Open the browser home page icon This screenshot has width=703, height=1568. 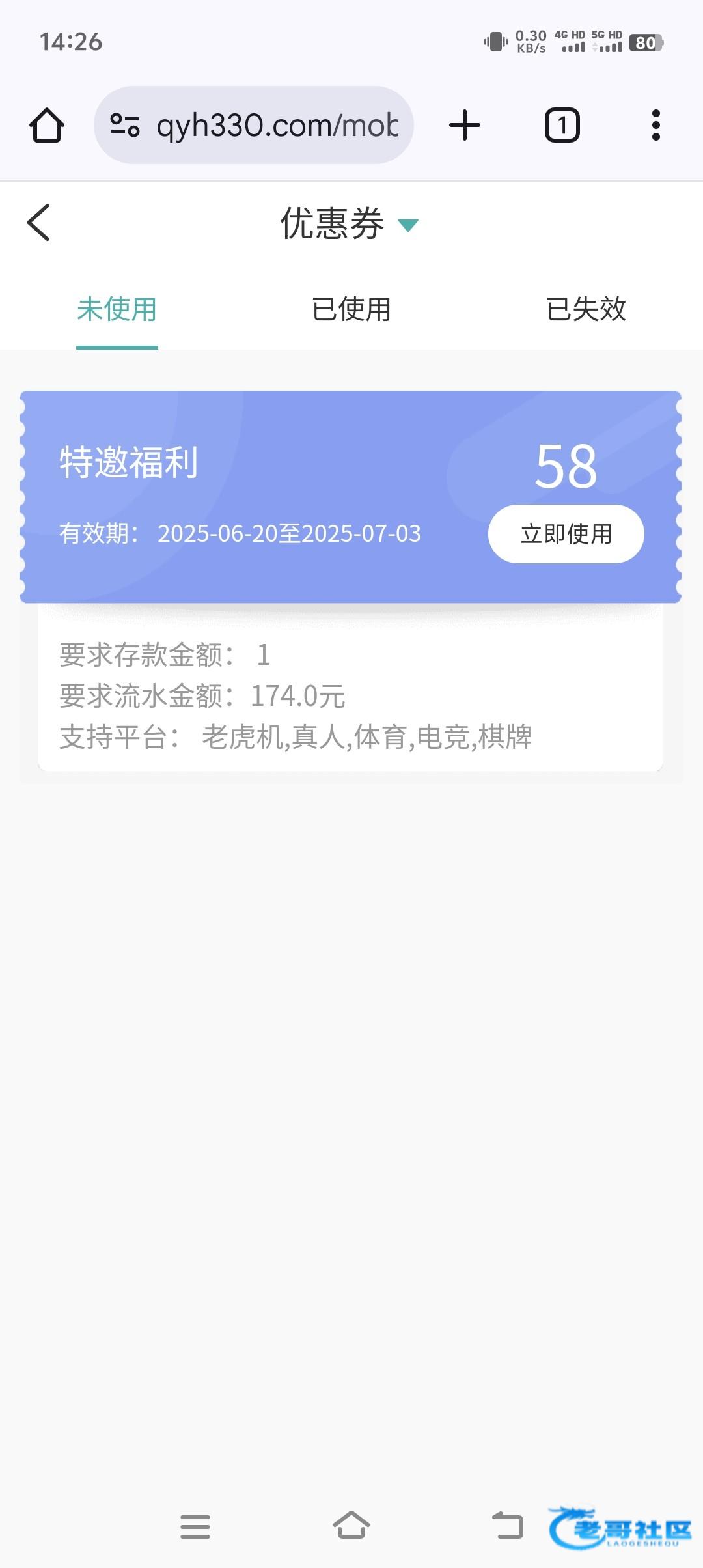point(47,125)
